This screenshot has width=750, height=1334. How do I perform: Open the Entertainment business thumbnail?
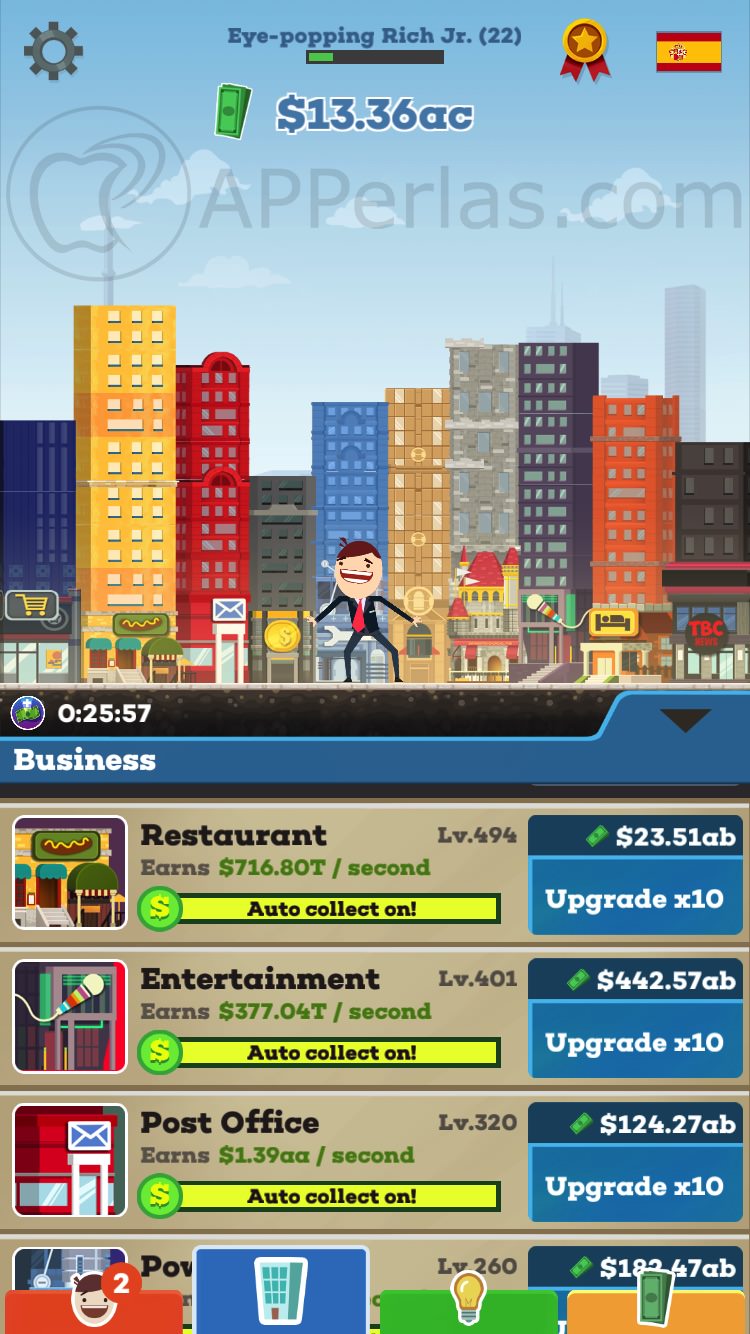pos(68,1015)
